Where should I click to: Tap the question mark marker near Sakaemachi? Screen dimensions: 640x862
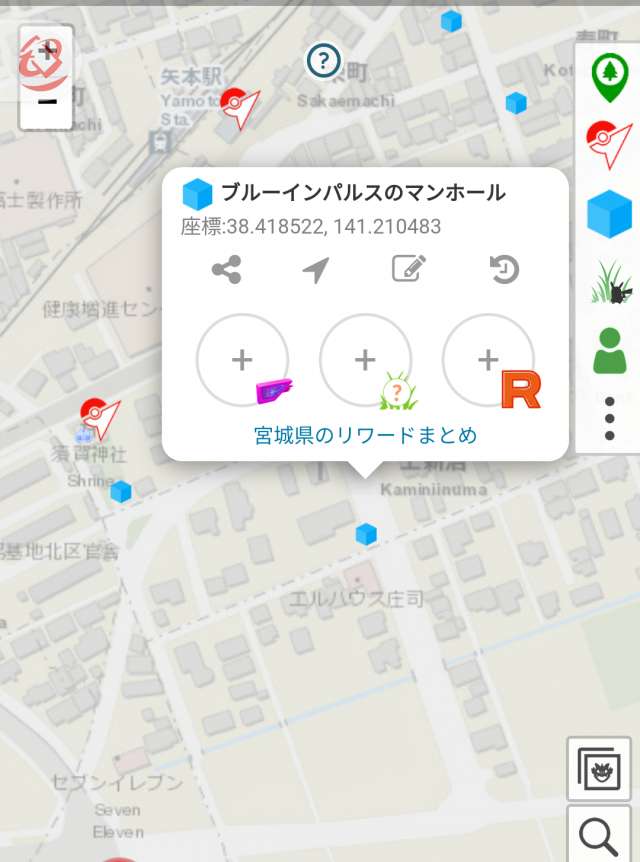click(x=322, y=61)
